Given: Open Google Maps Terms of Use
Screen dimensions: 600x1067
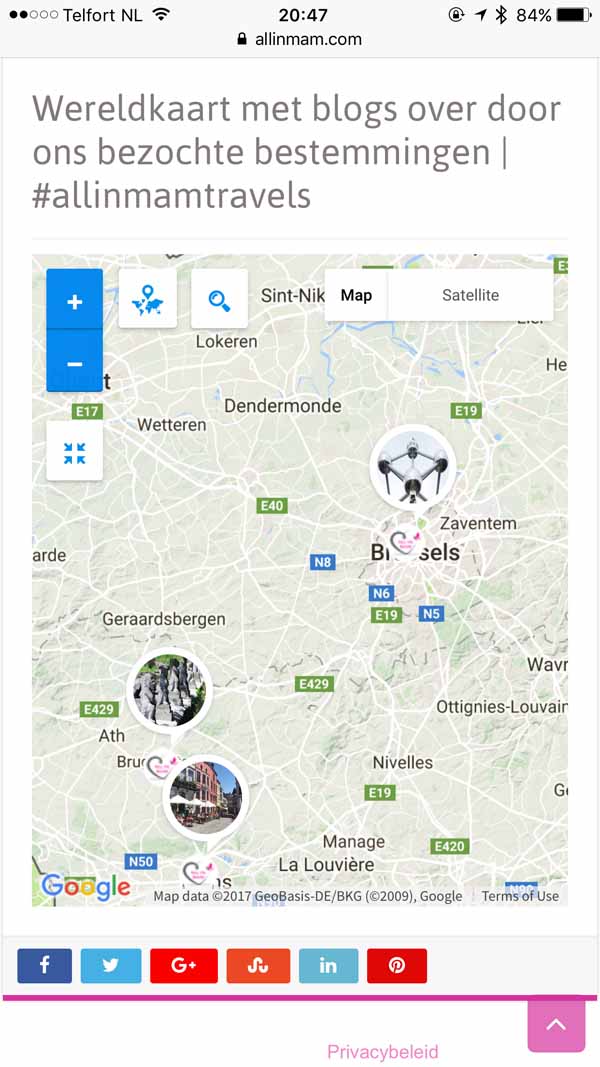Looking at the screenshot, I should tap(520, 896).
